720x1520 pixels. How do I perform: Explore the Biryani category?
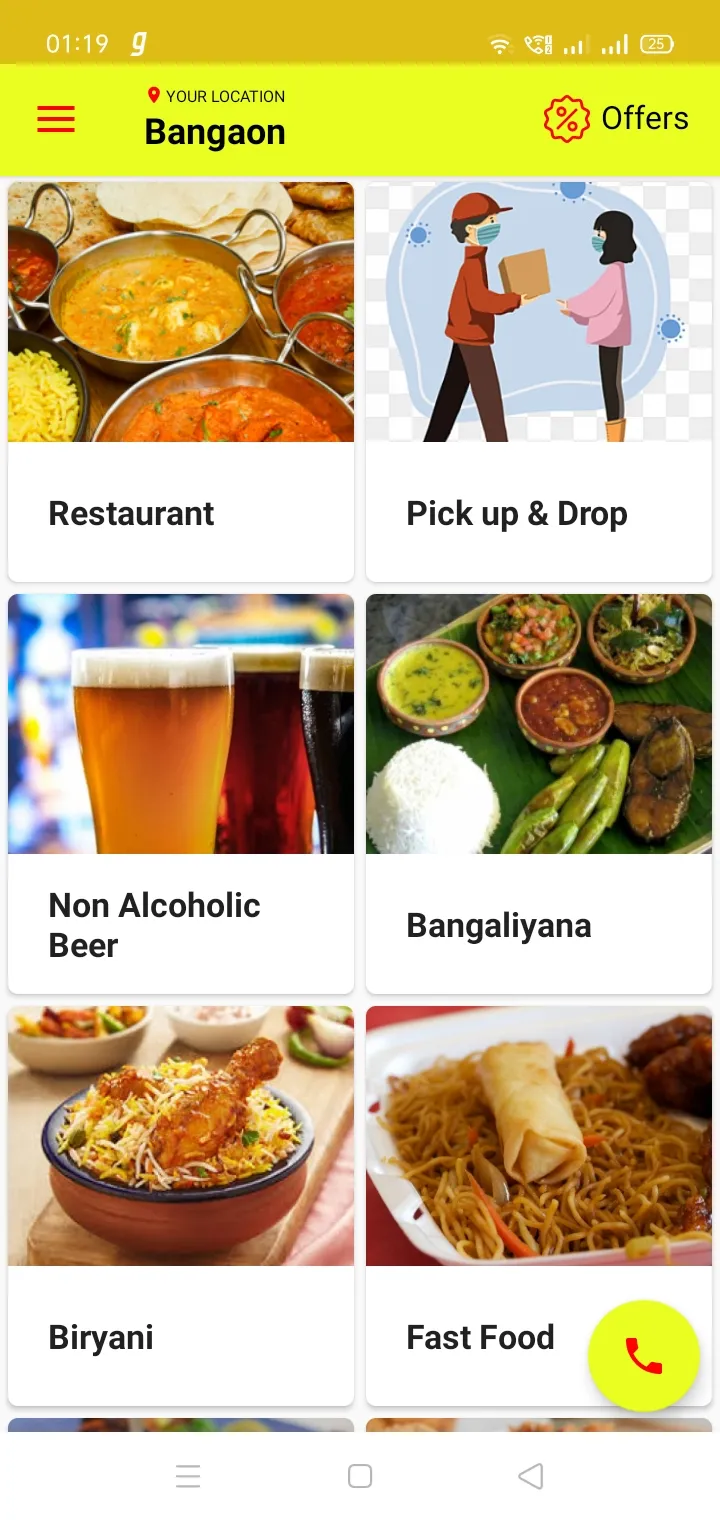tap(181, 1205)
